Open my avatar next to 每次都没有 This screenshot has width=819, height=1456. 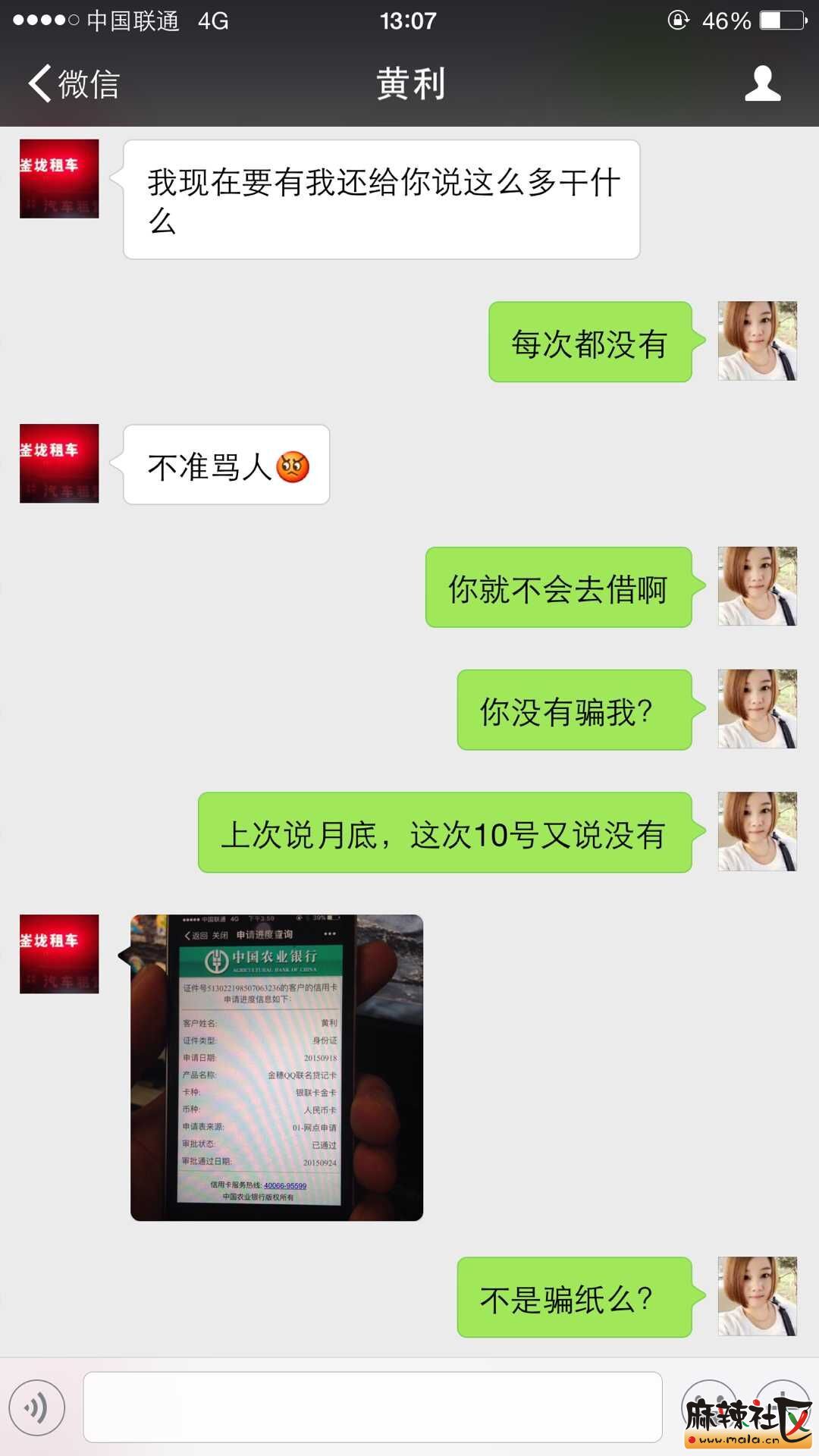757,341
